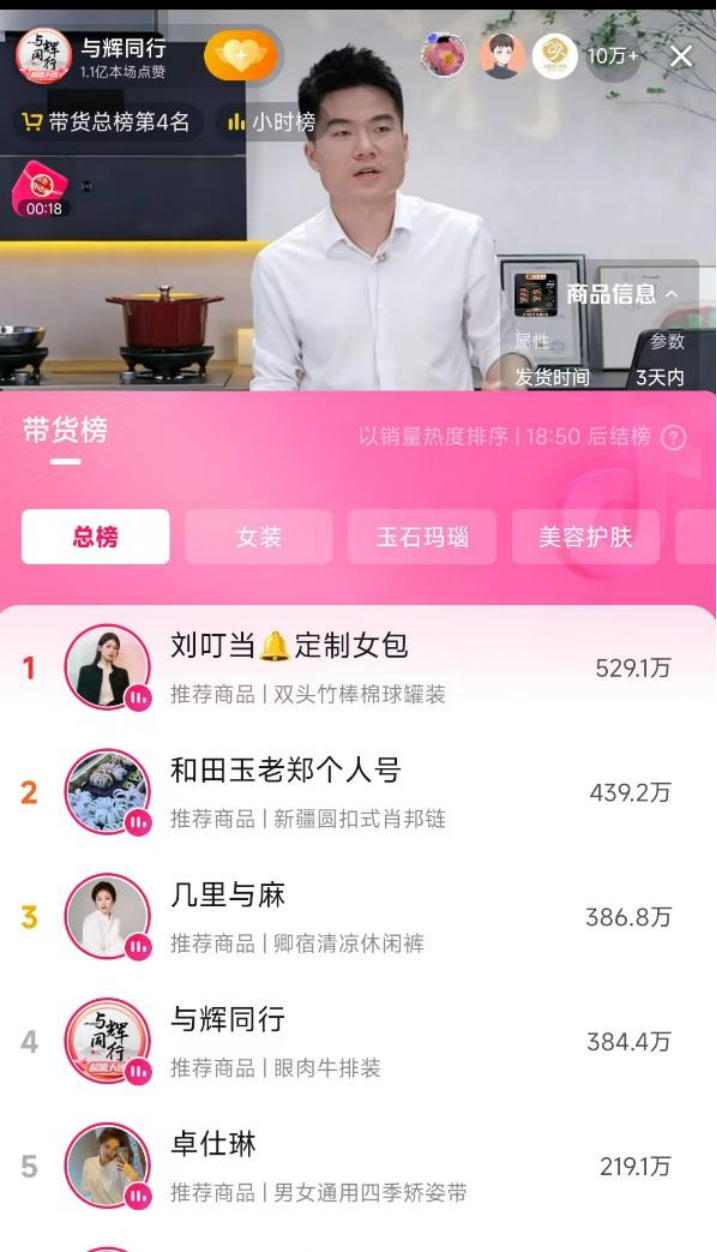Viewport: 717px width, 1252px height.
Task: View the 10万+ audience list
Action: tap(612, 56)
